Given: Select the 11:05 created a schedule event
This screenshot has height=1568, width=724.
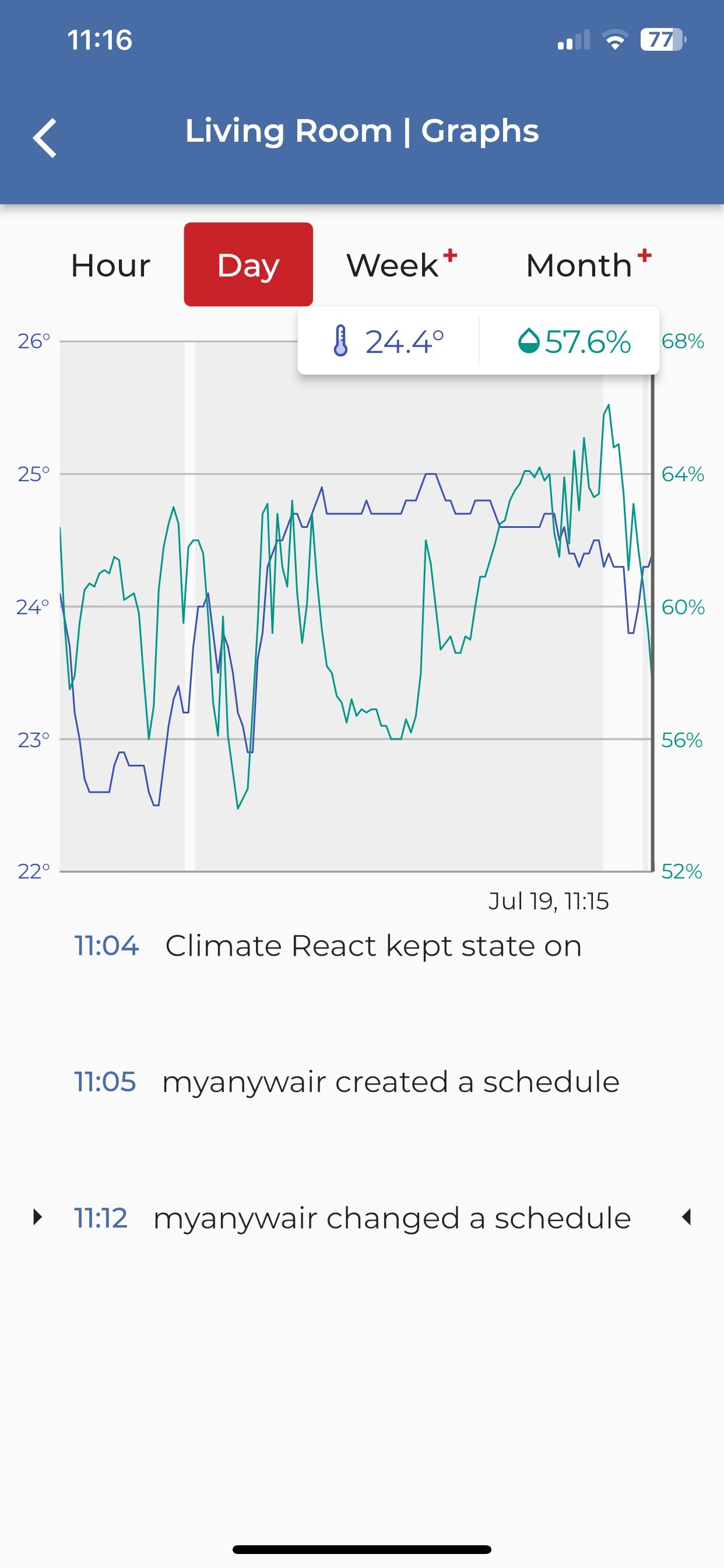Looking at the screenshot, I should point(362,1081).
